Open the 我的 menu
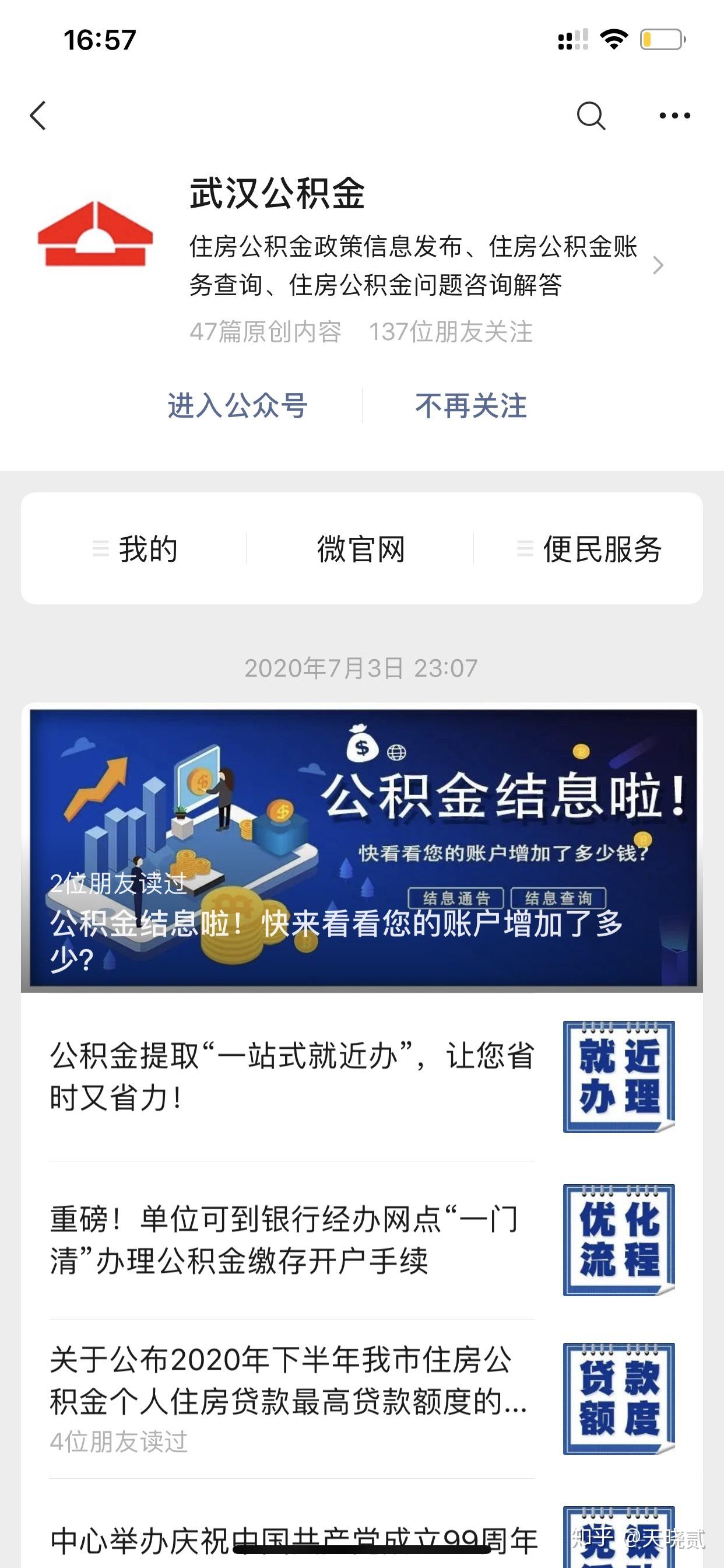This screenshot has width=724, height=1568. (x=135, y=549)
